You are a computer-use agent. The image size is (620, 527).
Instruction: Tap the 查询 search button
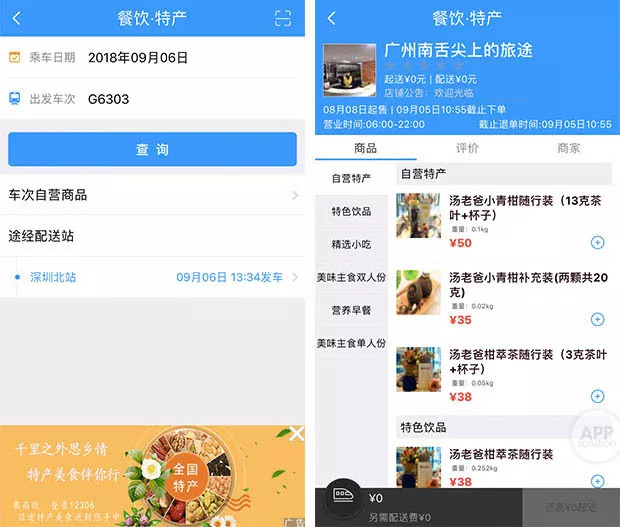152,149
